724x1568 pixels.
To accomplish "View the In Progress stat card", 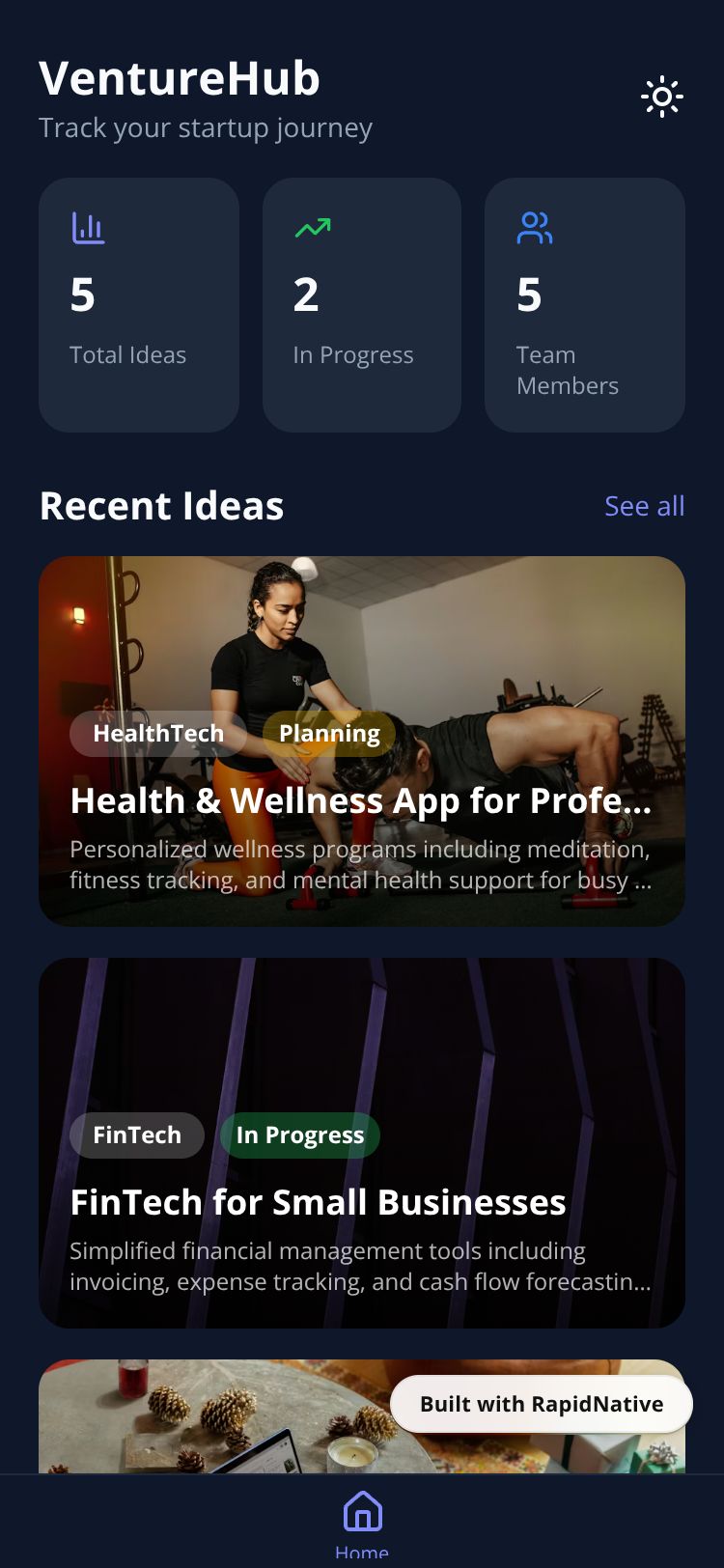I will 362,305.
